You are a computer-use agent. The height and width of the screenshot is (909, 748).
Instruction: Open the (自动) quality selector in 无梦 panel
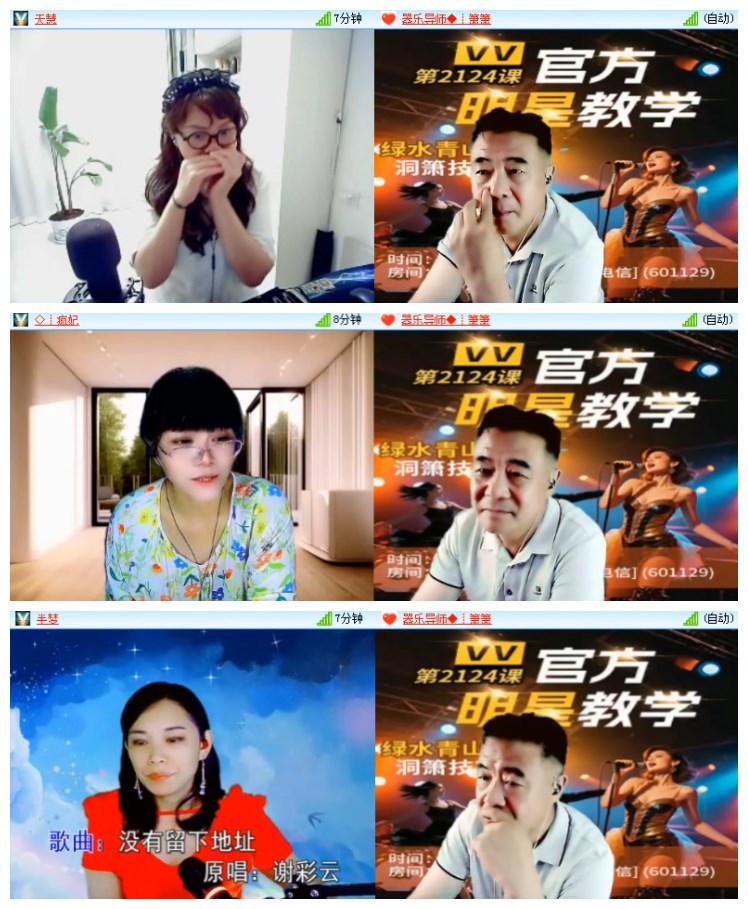pyautogui.click(x=716, y=16)
